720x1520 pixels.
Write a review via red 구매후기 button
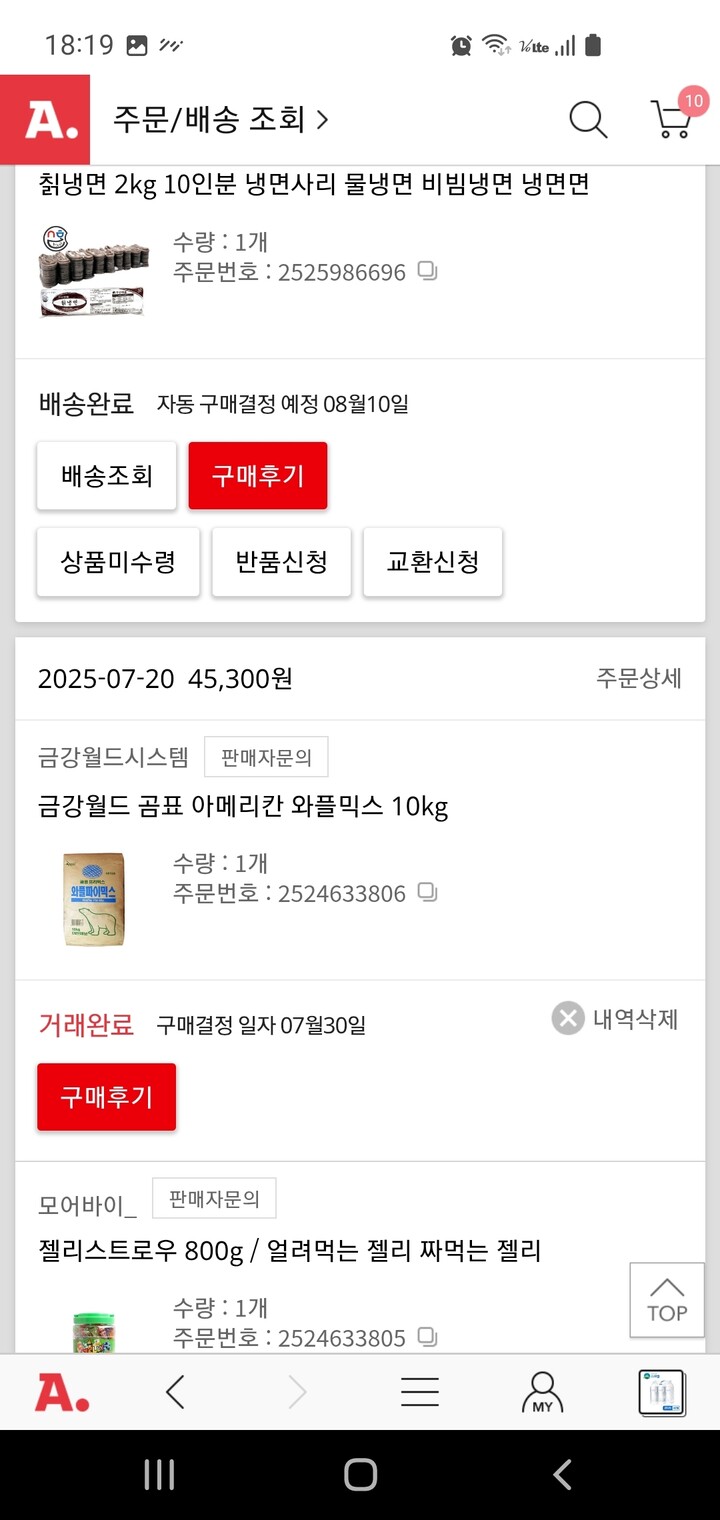258,475
